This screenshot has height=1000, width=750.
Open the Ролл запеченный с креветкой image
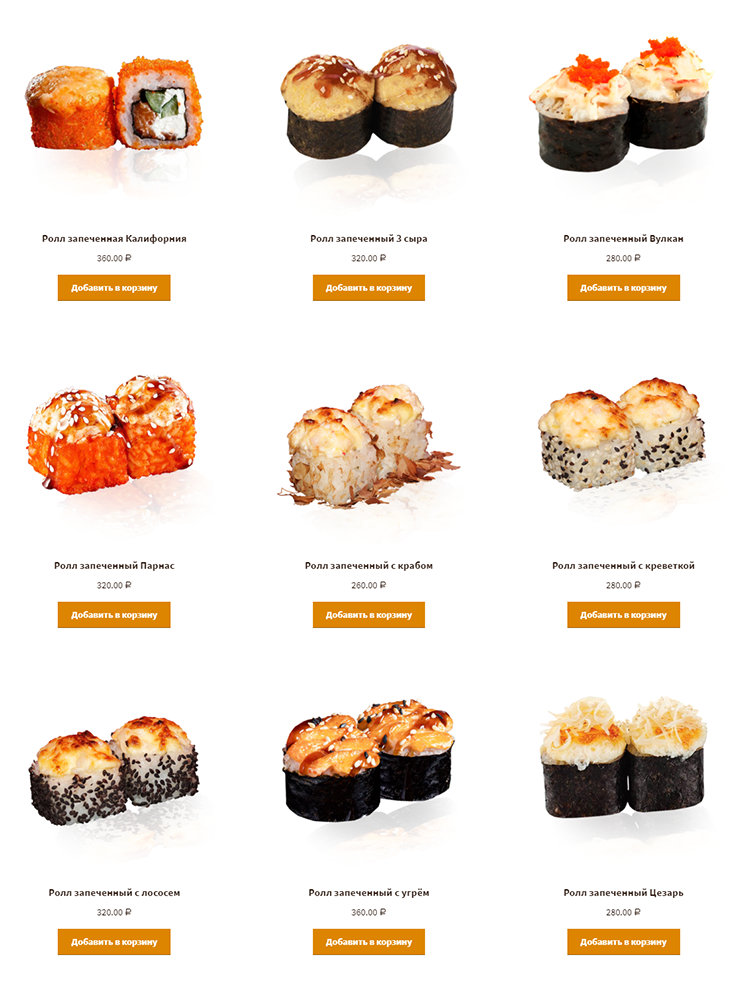coord(623,435)
